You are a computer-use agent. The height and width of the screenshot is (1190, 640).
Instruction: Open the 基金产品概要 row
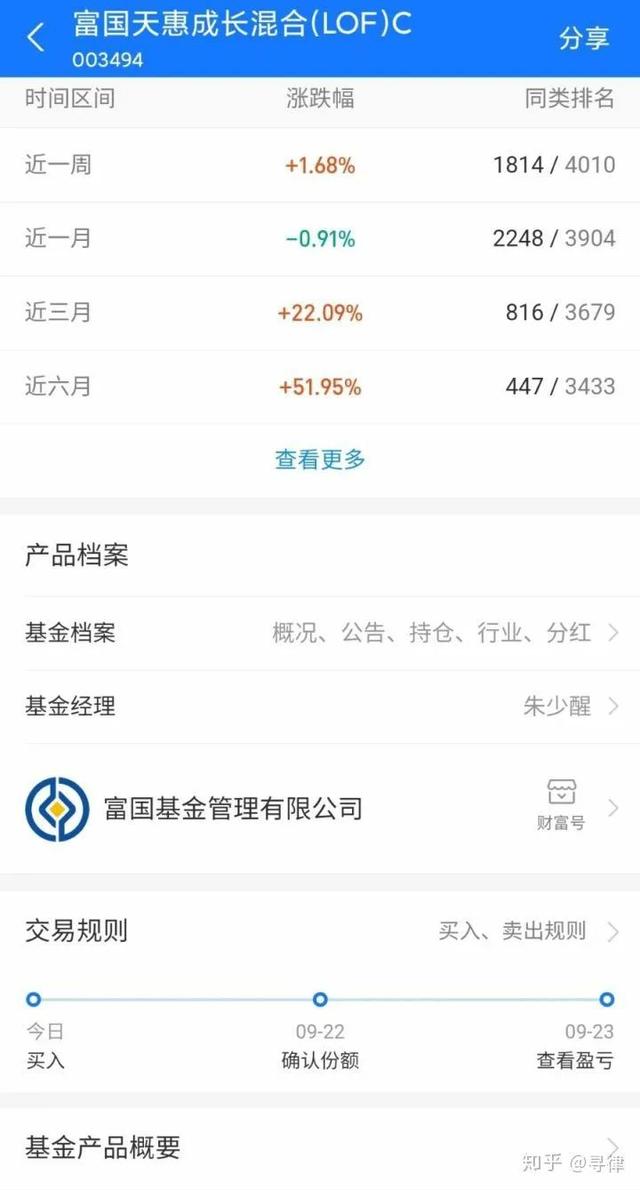[x=320, y=1148]
